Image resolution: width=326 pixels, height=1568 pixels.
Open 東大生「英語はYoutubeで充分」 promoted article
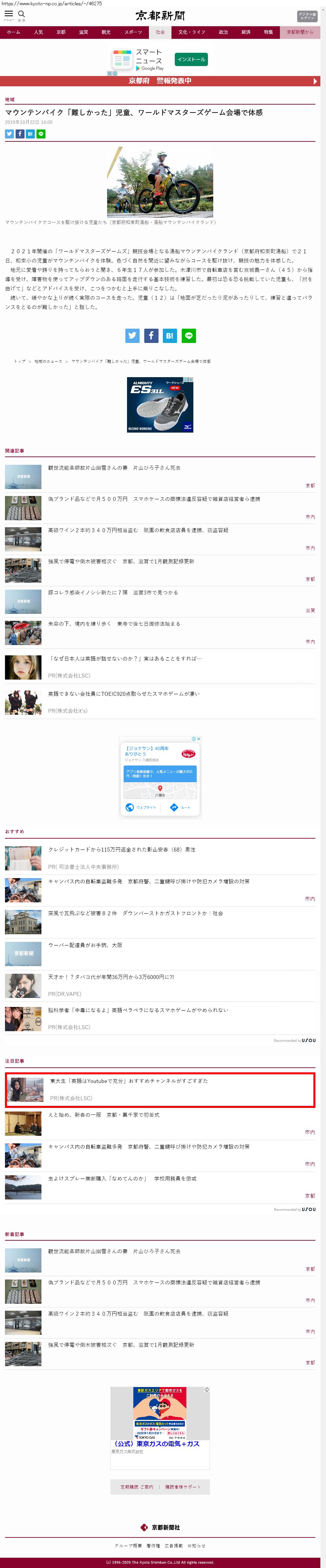click(x=129, y=1080)
